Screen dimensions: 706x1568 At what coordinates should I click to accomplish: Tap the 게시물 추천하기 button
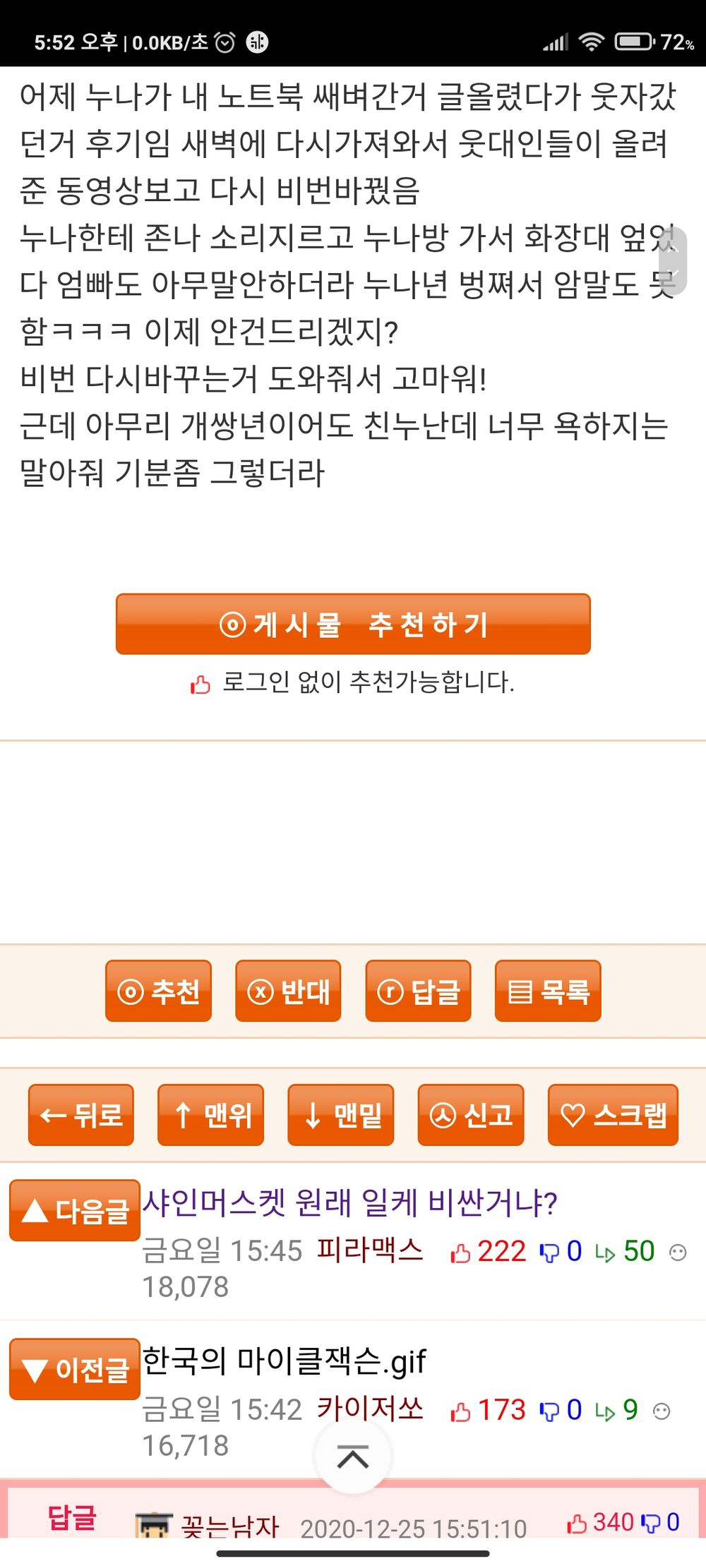(353, 624)
